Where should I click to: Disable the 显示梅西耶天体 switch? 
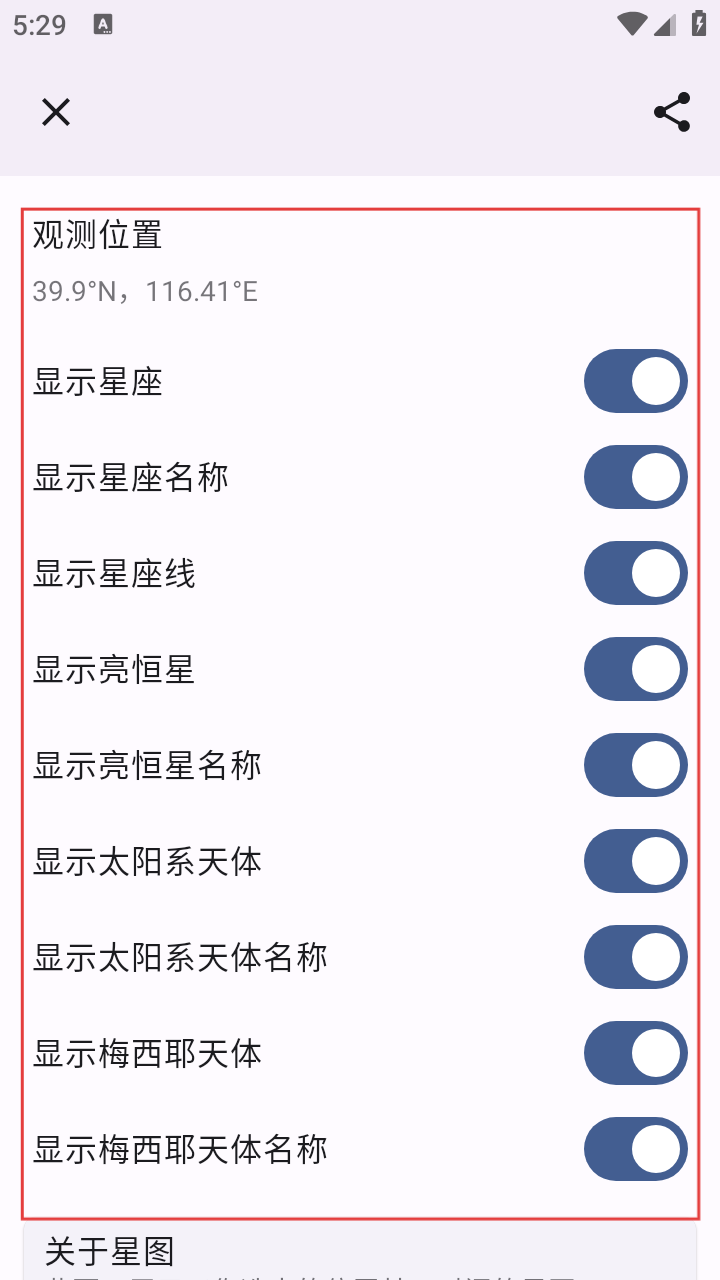click(636, 1053)
